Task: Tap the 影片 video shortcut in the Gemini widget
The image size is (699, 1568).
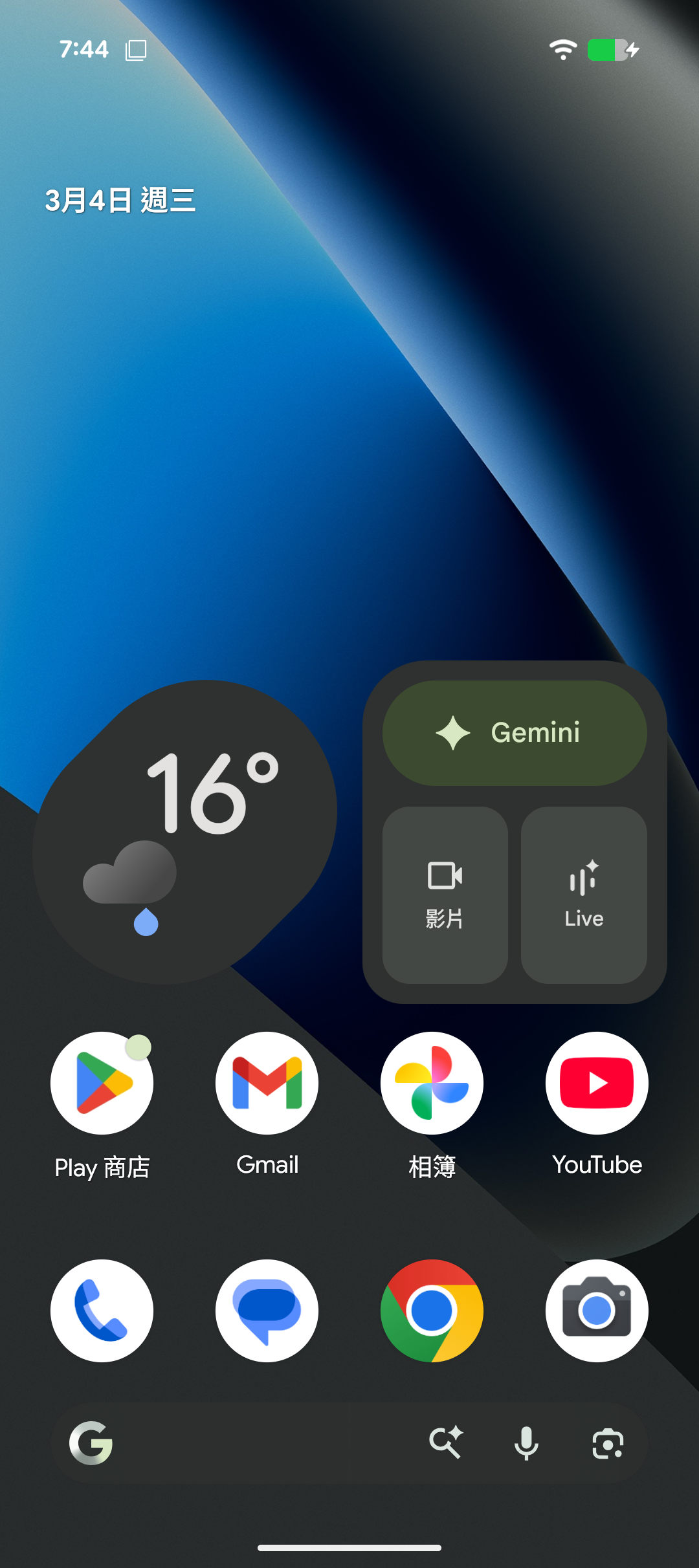Action: pyautogui.click(x=445, y=895)
